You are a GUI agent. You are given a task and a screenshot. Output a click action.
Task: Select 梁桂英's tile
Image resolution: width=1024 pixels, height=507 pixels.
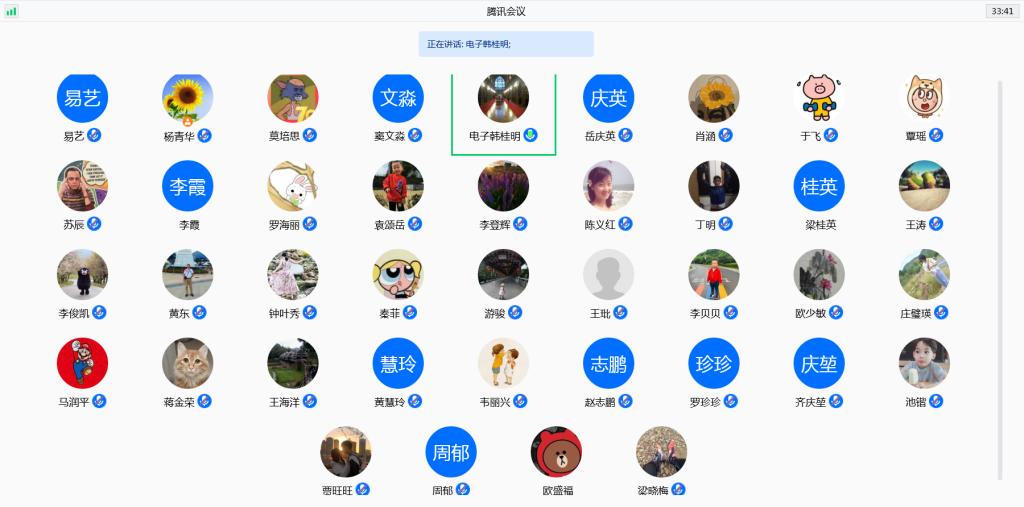(x=819, y=186)
